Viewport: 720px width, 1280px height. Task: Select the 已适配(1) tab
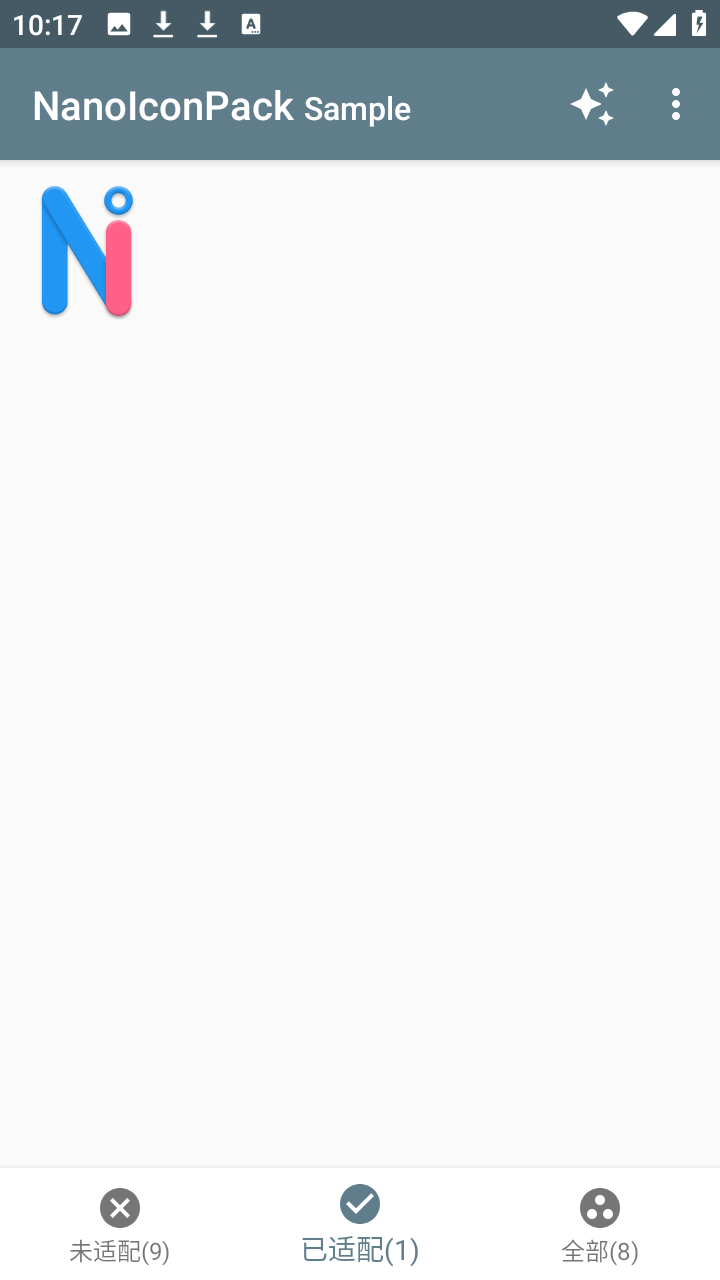point(360,1249)
